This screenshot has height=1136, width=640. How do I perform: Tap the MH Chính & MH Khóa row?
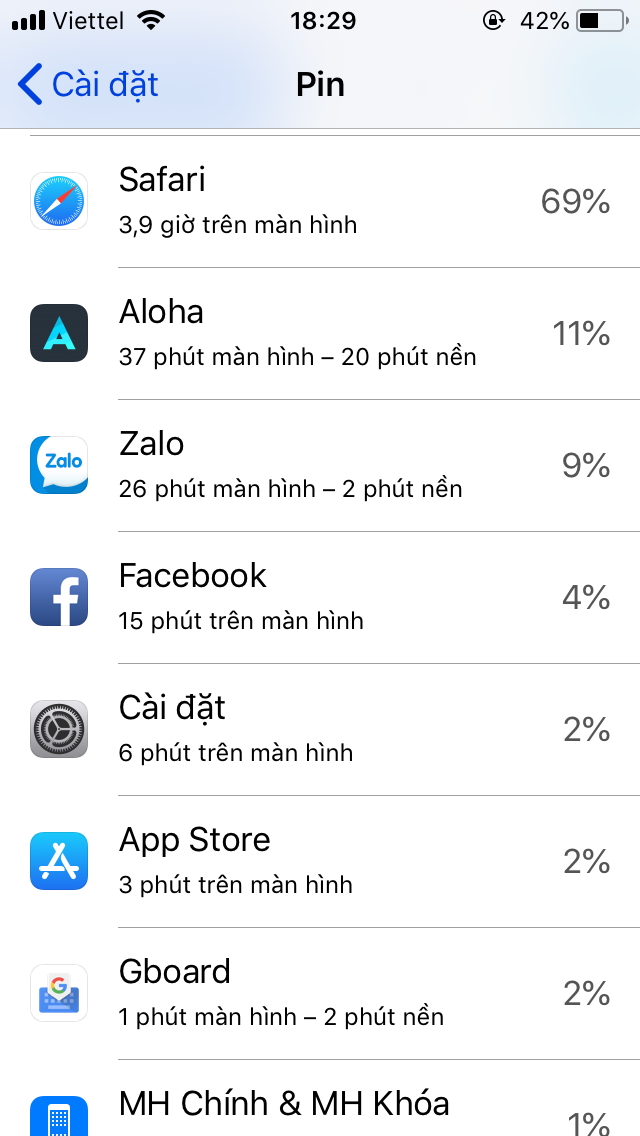pos(320,1098)
